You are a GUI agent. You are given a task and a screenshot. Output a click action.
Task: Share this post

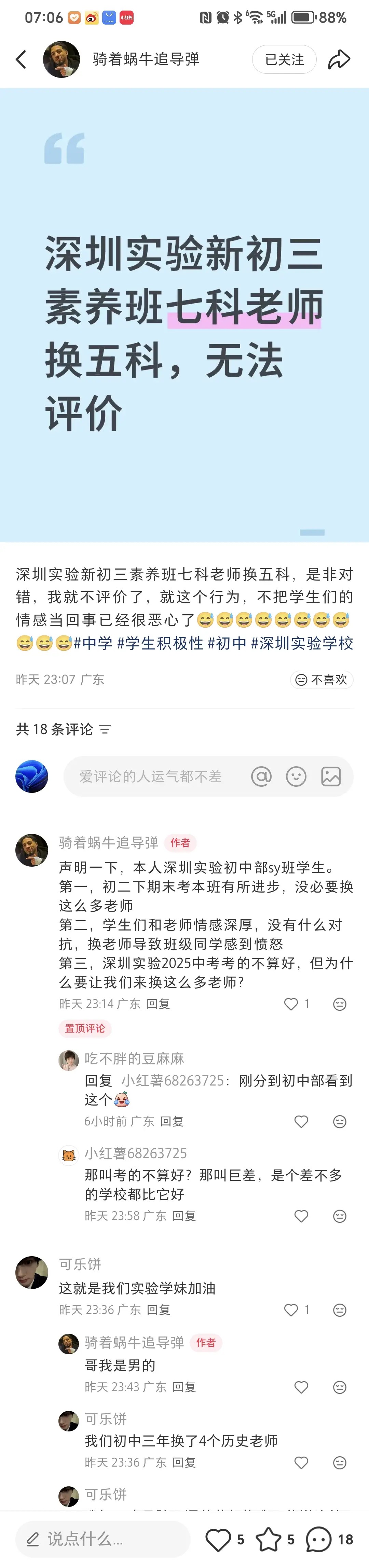[x=339, y=59]
